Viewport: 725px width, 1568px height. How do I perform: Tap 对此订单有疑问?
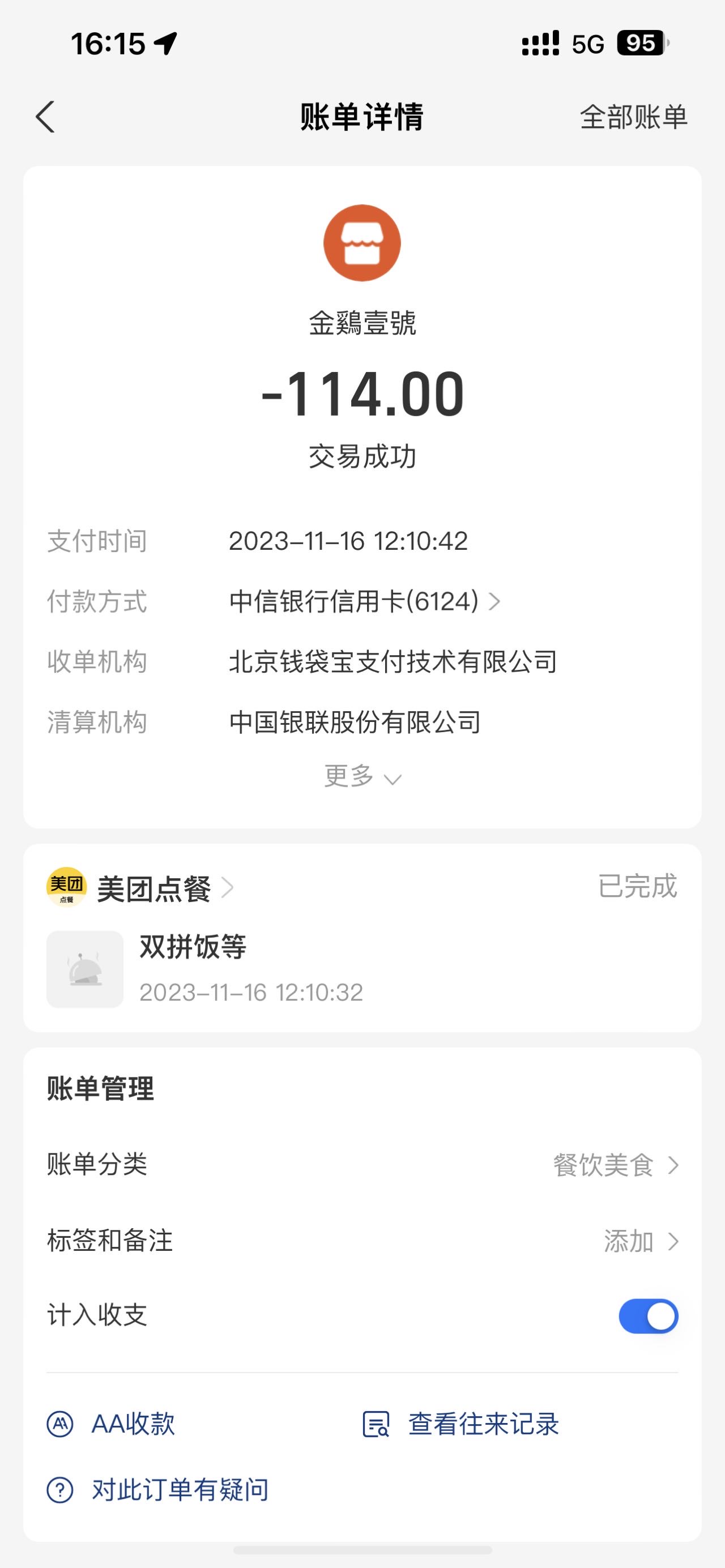pos(157,1489)
